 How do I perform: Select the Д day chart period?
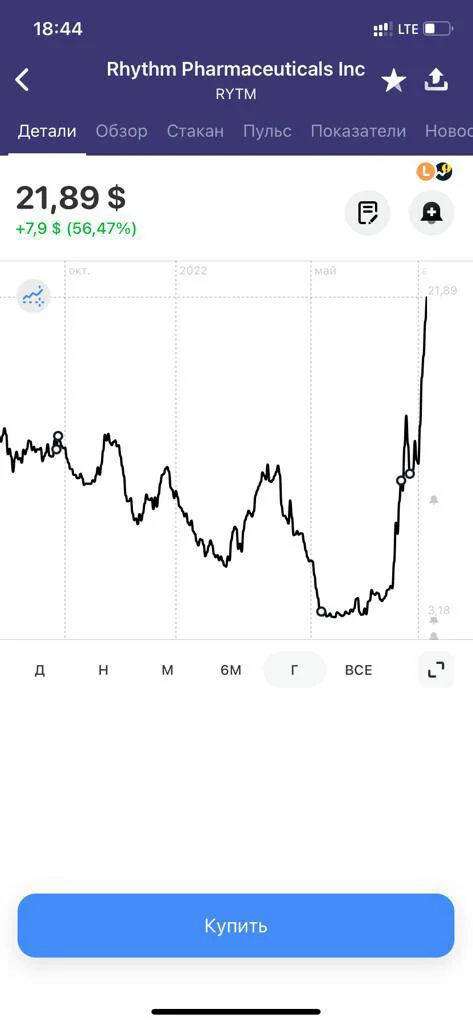(40, 670)
